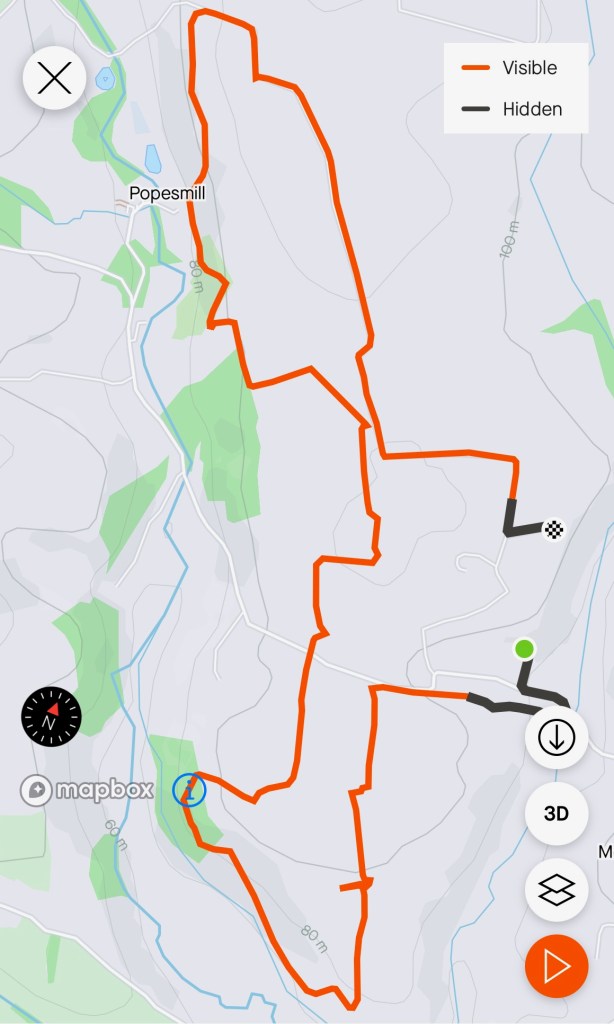Reset map orientation with the compass
This screenshot has height=1024, width=614.
pyautogui.click(x=51, y=716)
